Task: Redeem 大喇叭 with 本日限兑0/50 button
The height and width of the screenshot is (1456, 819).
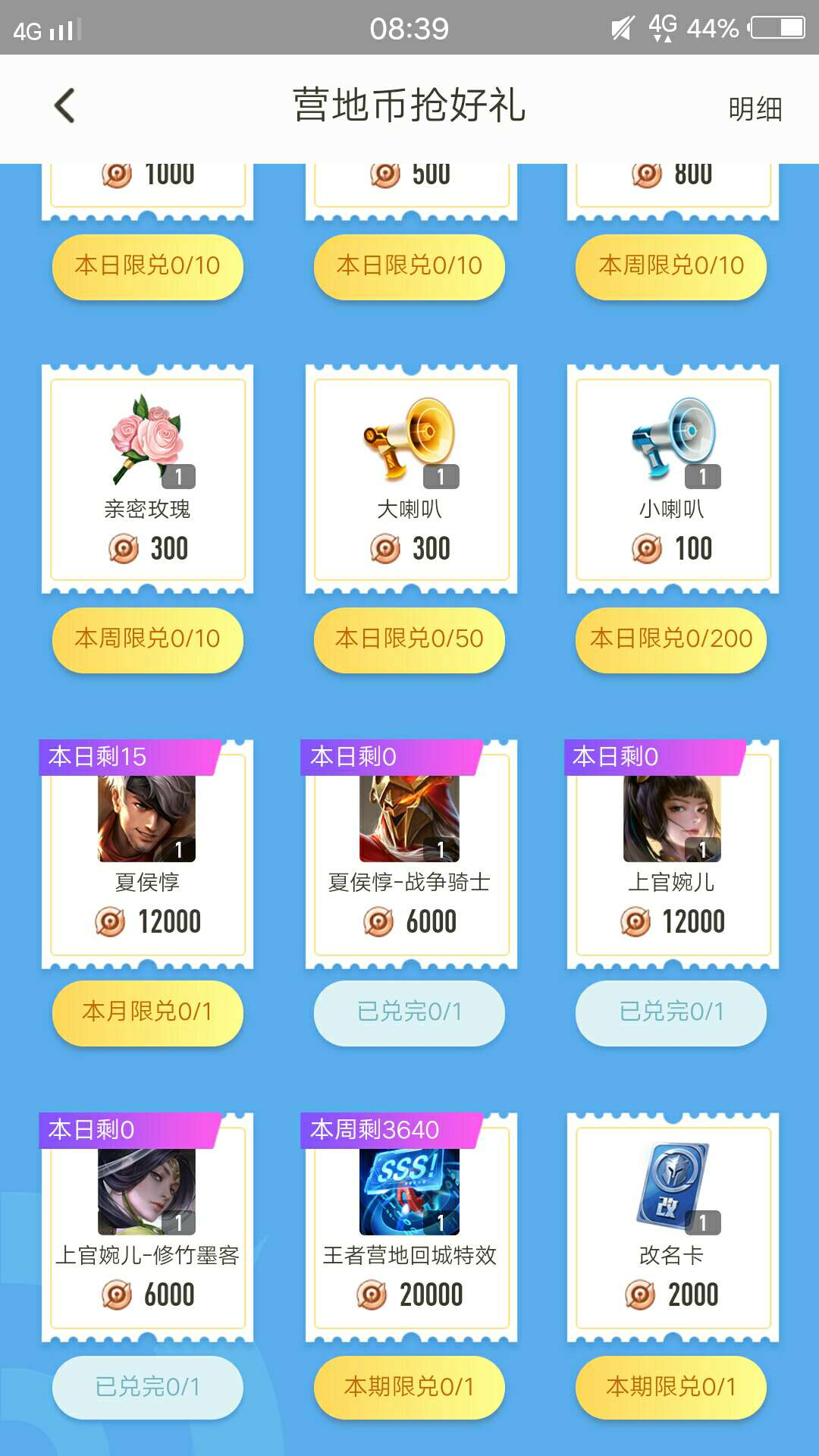Action: pyautogui.click(x=409, y=639)
